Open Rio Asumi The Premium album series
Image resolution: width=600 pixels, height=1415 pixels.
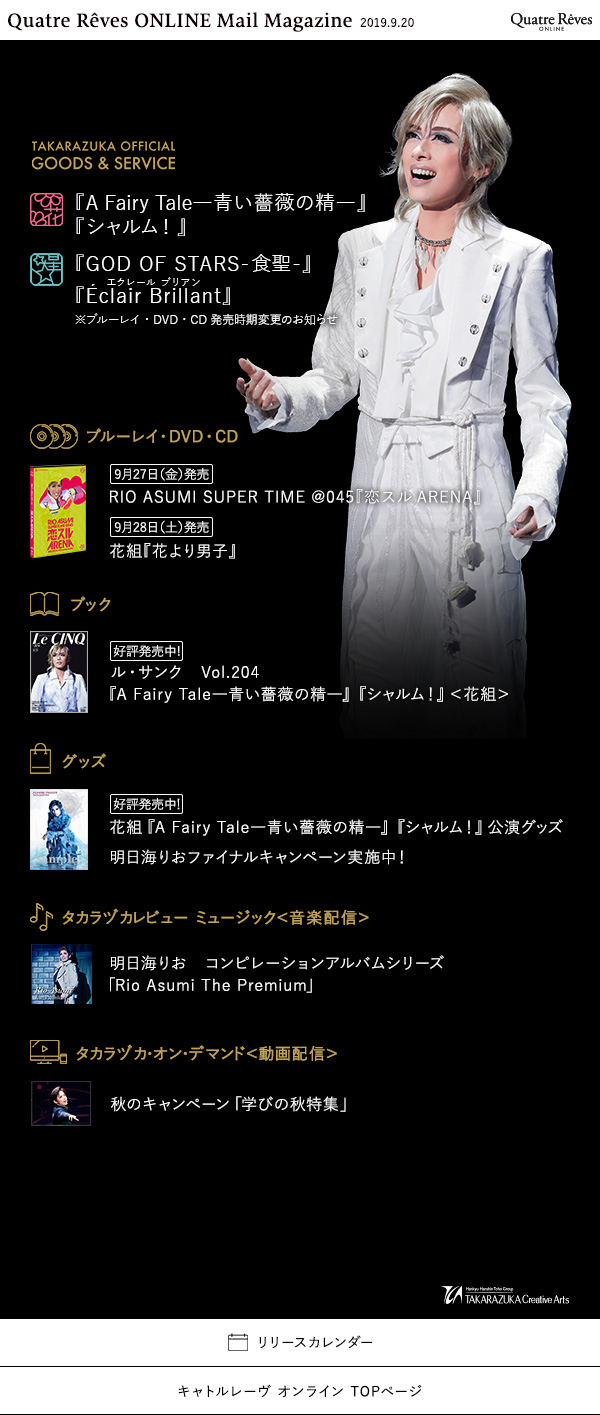click(x=276, y=974)
